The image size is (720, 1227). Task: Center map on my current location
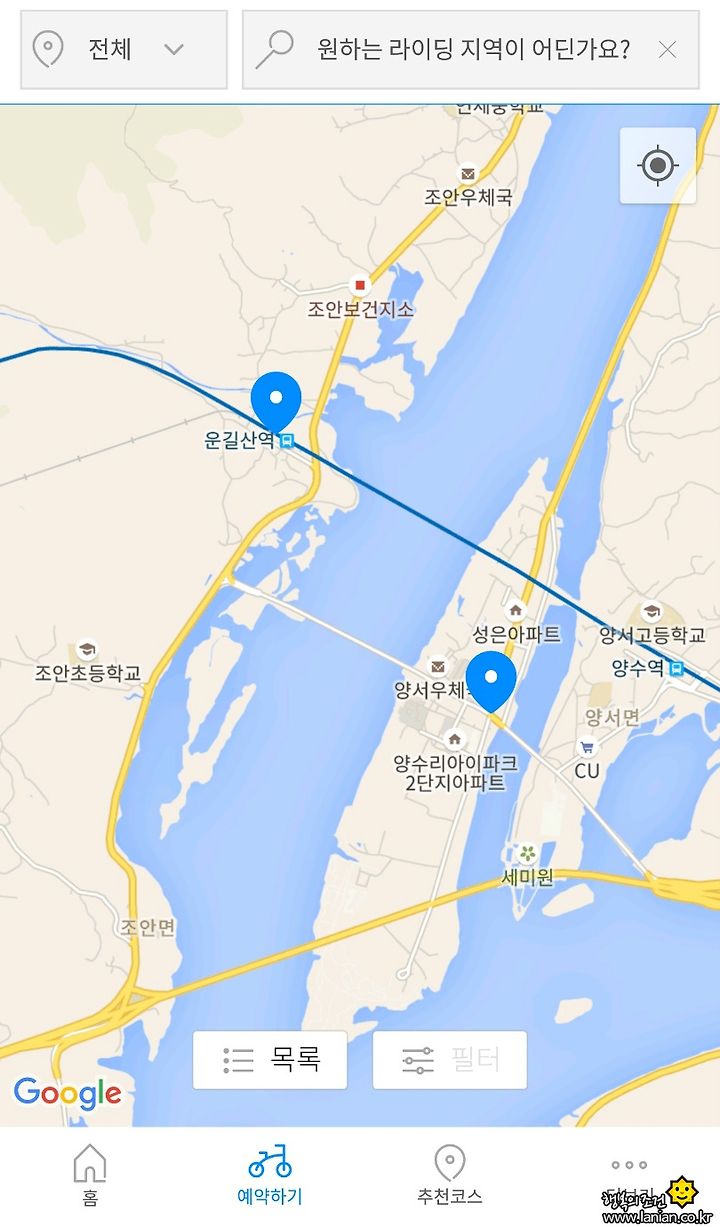(x=657, y=166)
